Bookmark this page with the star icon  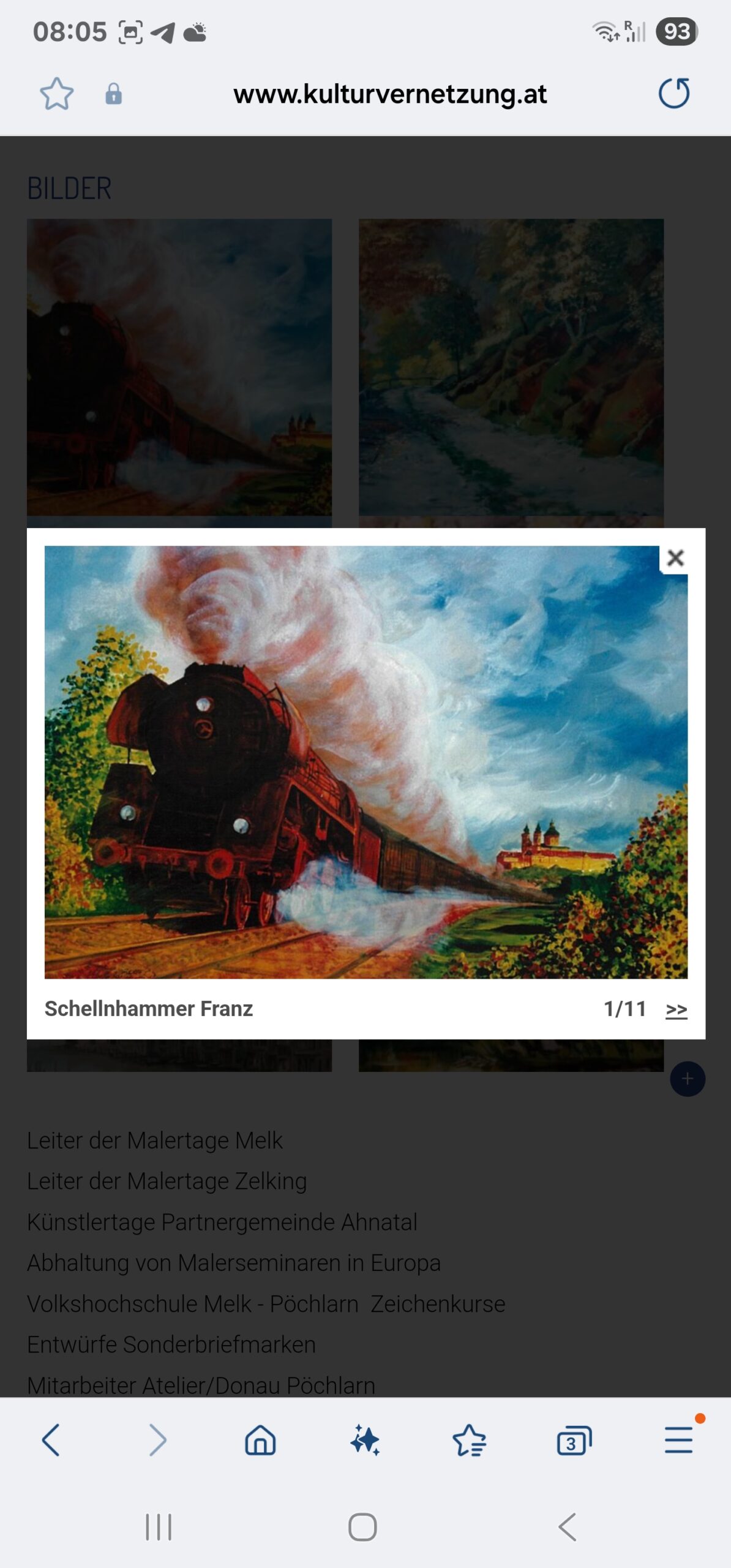point(56,94)
